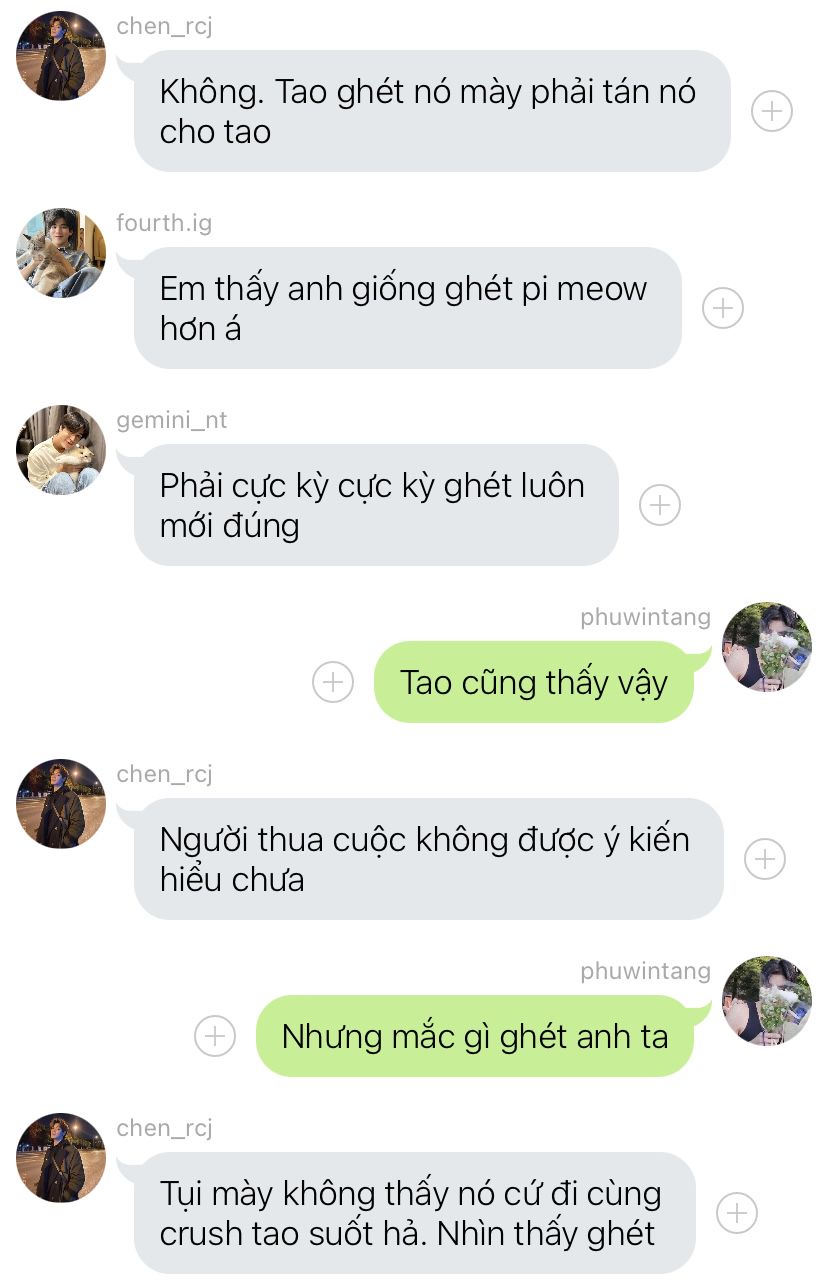Open fourth.ig's profile avatar

click(x=61, y=253)
